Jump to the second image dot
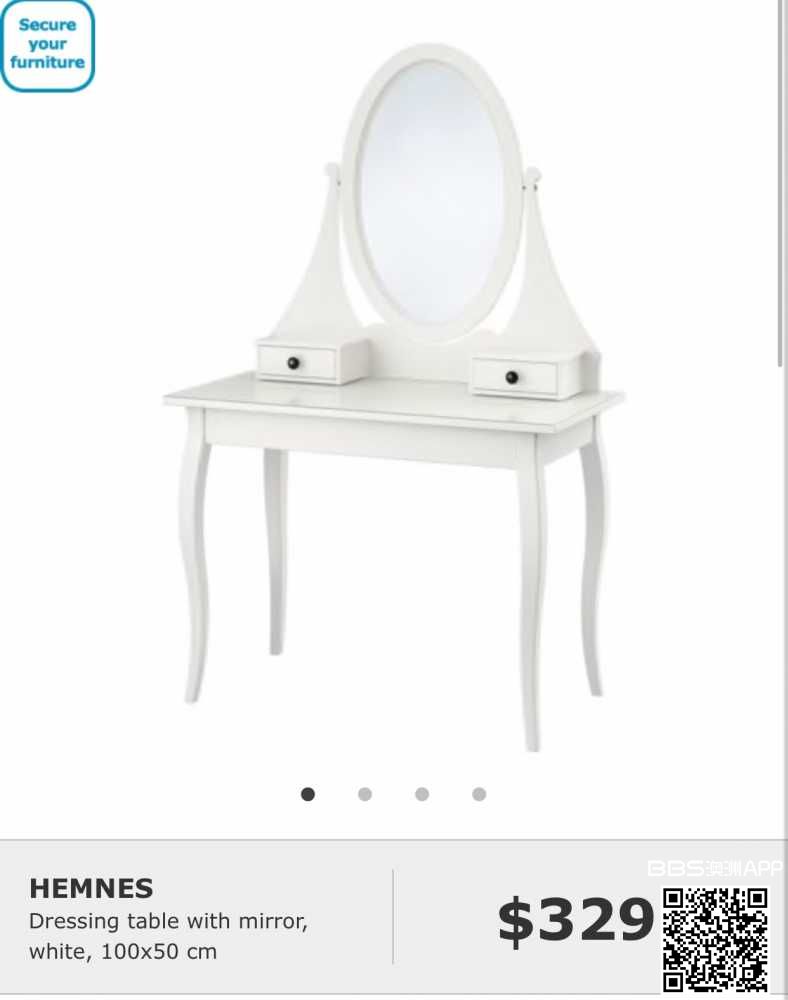This screenshot has width=788, height=1000. point(365,794)
